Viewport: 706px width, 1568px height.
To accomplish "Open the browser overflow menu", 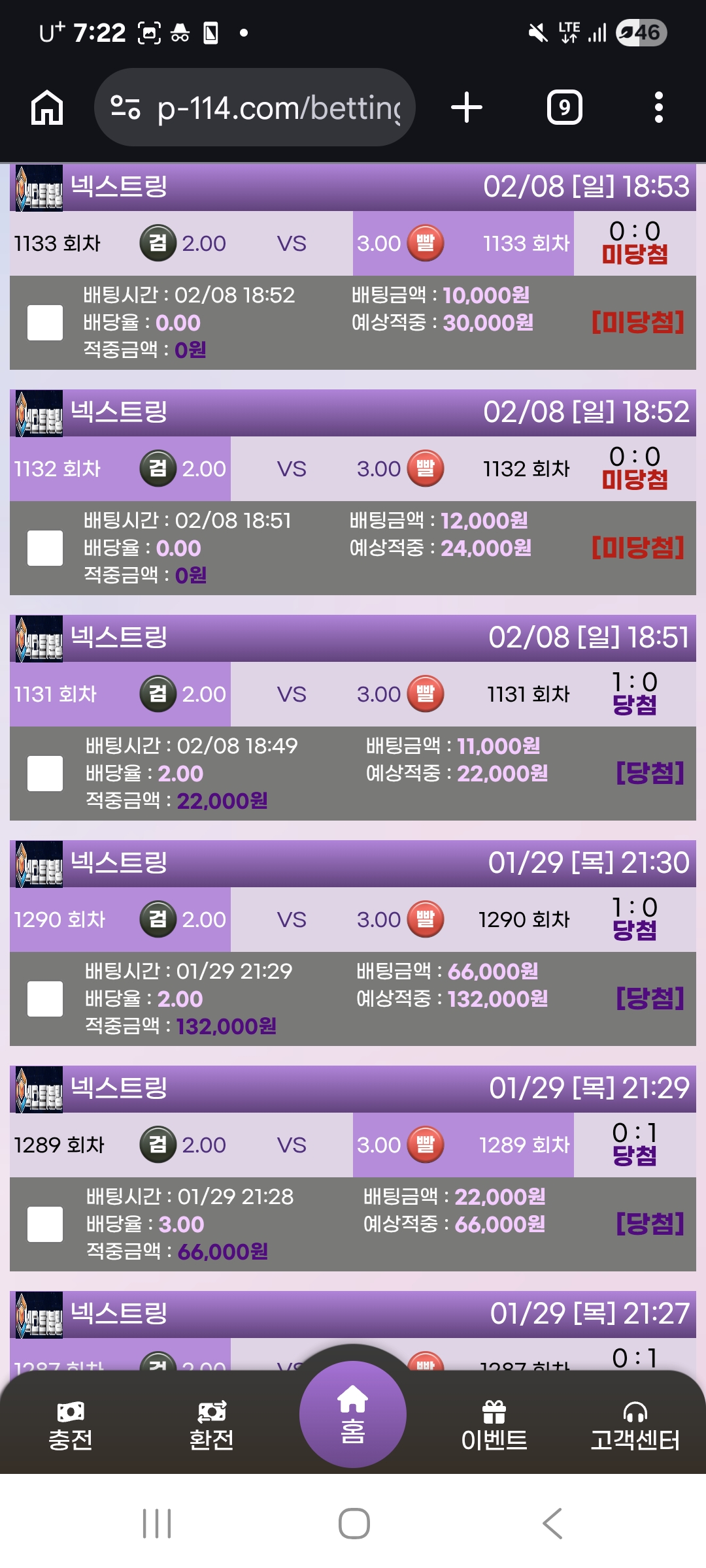I will (658, 108).
